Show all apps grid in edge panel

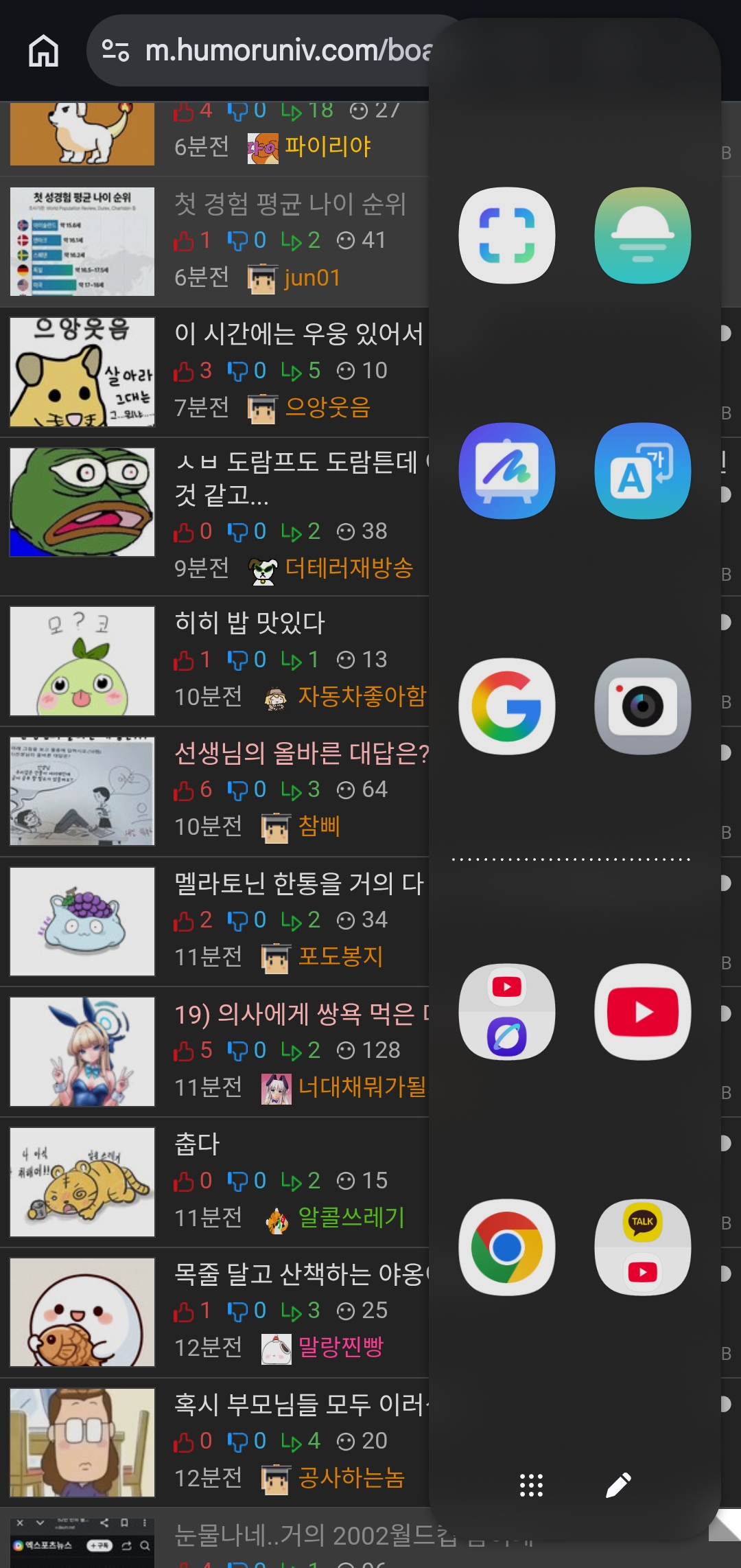(531, 1485)
